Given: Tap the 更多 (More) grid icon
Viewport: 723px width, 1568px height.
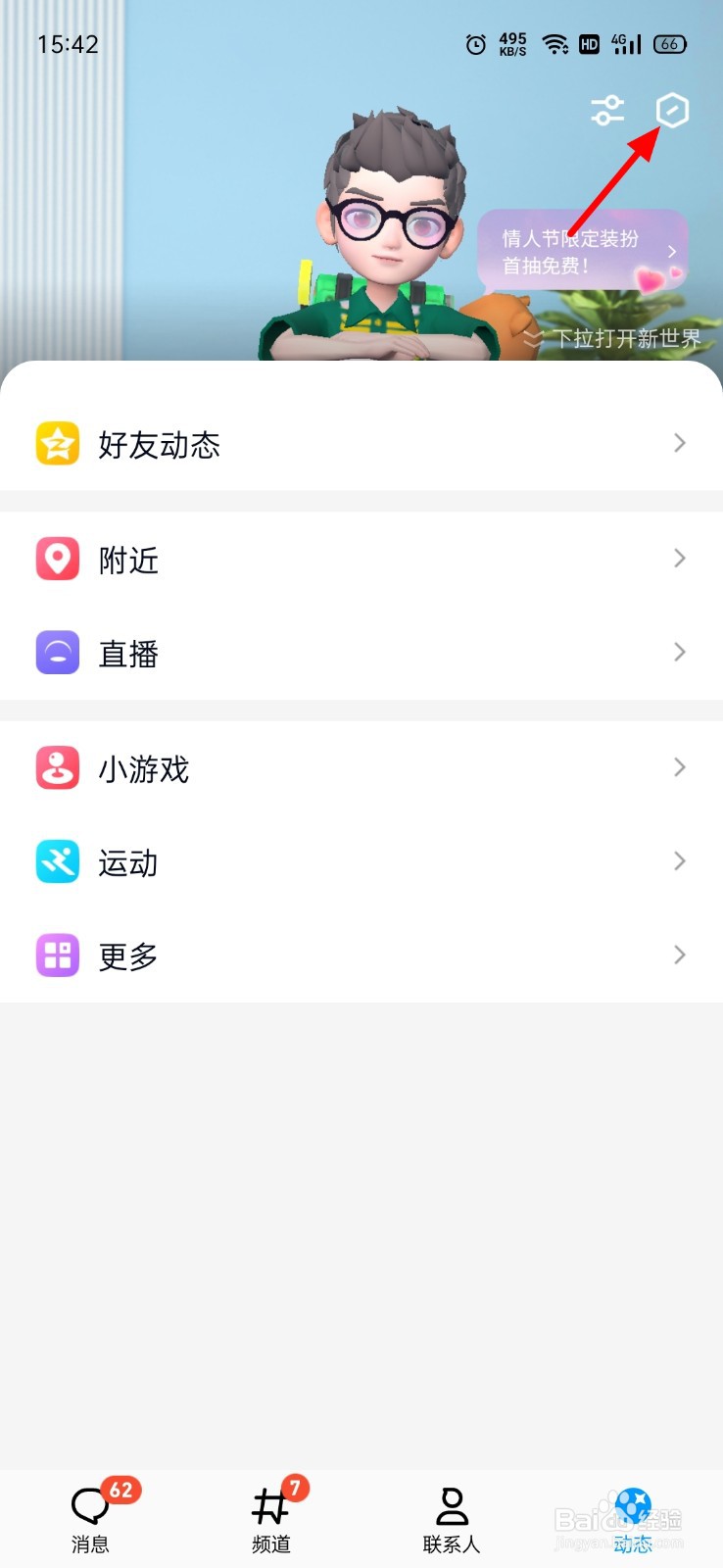Looking at the screenshot, I should tap(57, 955).
